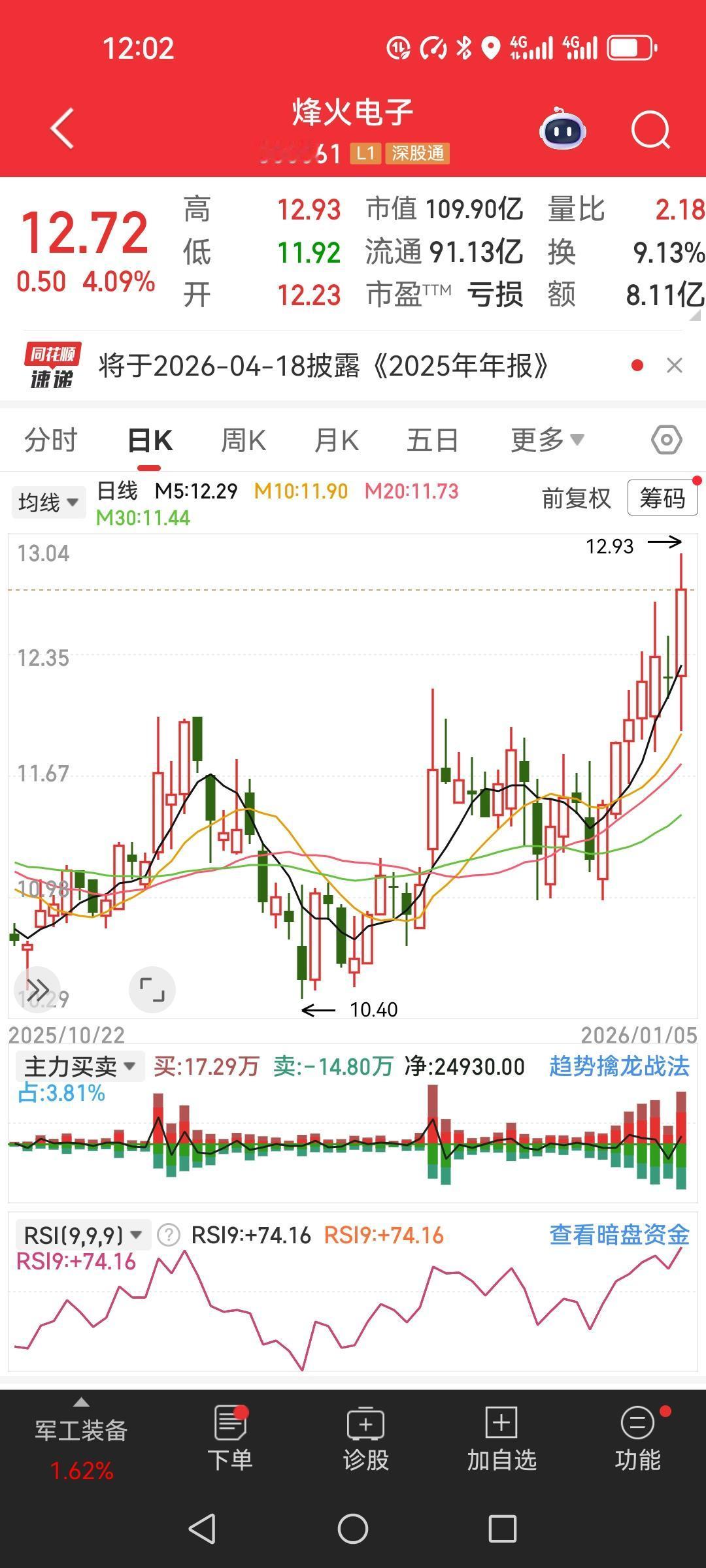
Task: Select the 五日 chart tab
Action: click(432, 440)
